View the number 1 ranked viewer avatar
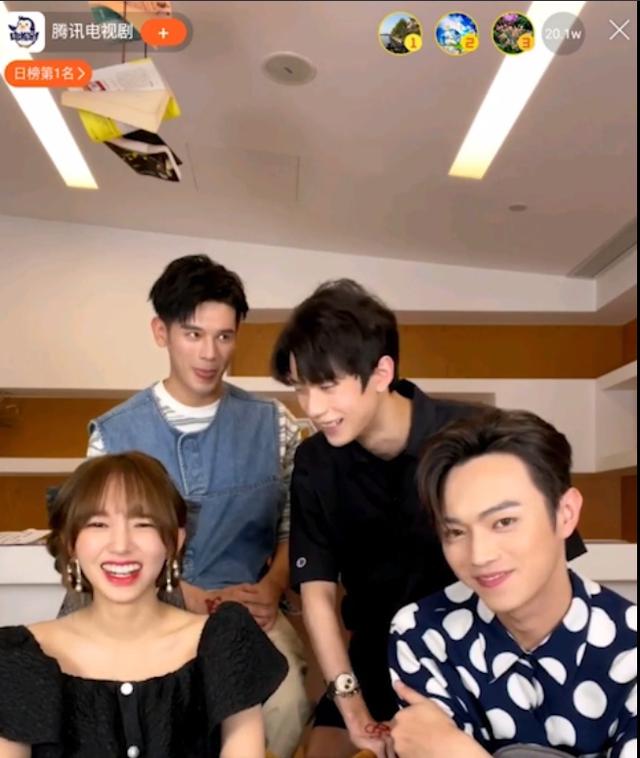Viewport: 640px width, 758px height. pyautogui.click(x=400, y=33)
